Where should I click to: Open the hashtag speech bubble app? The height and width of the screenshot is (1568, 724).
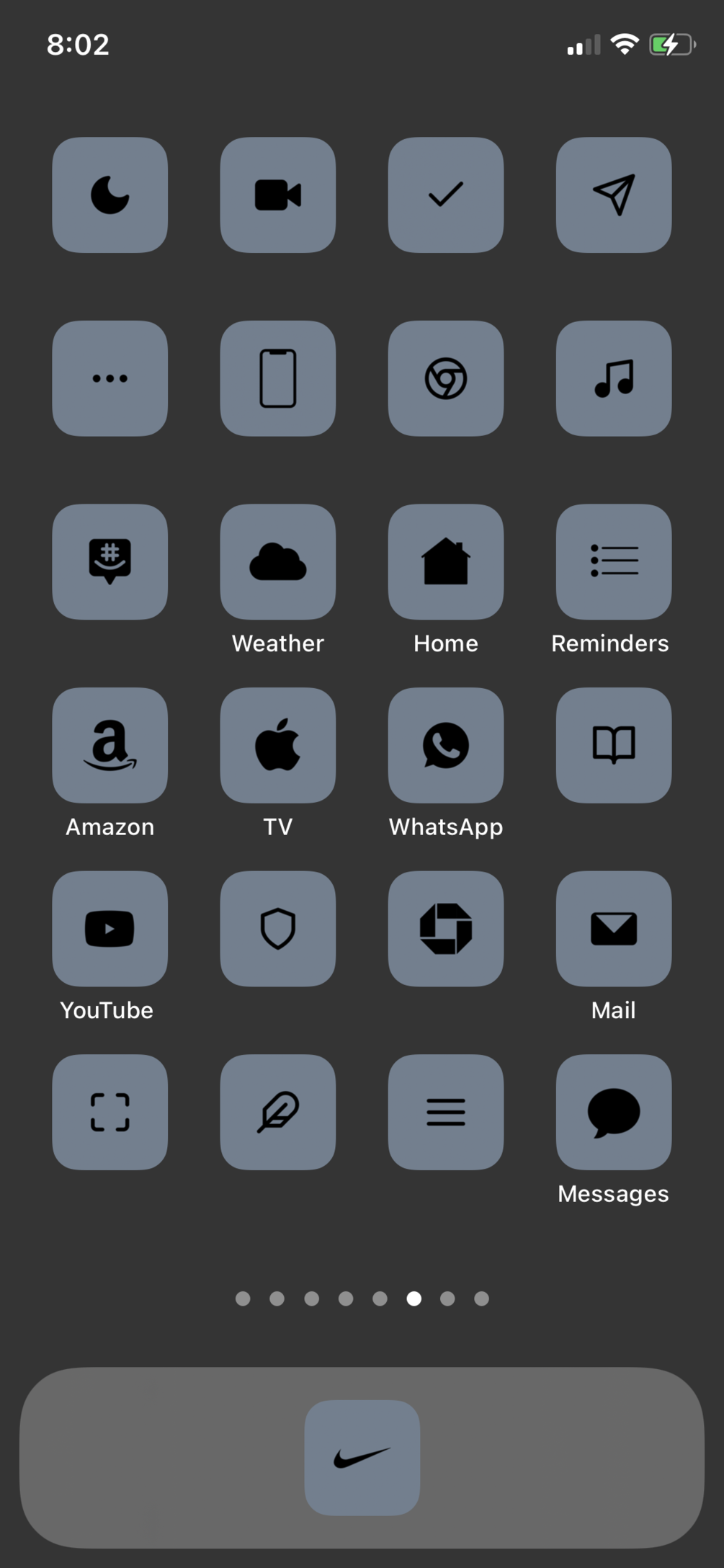coord(110,562)
